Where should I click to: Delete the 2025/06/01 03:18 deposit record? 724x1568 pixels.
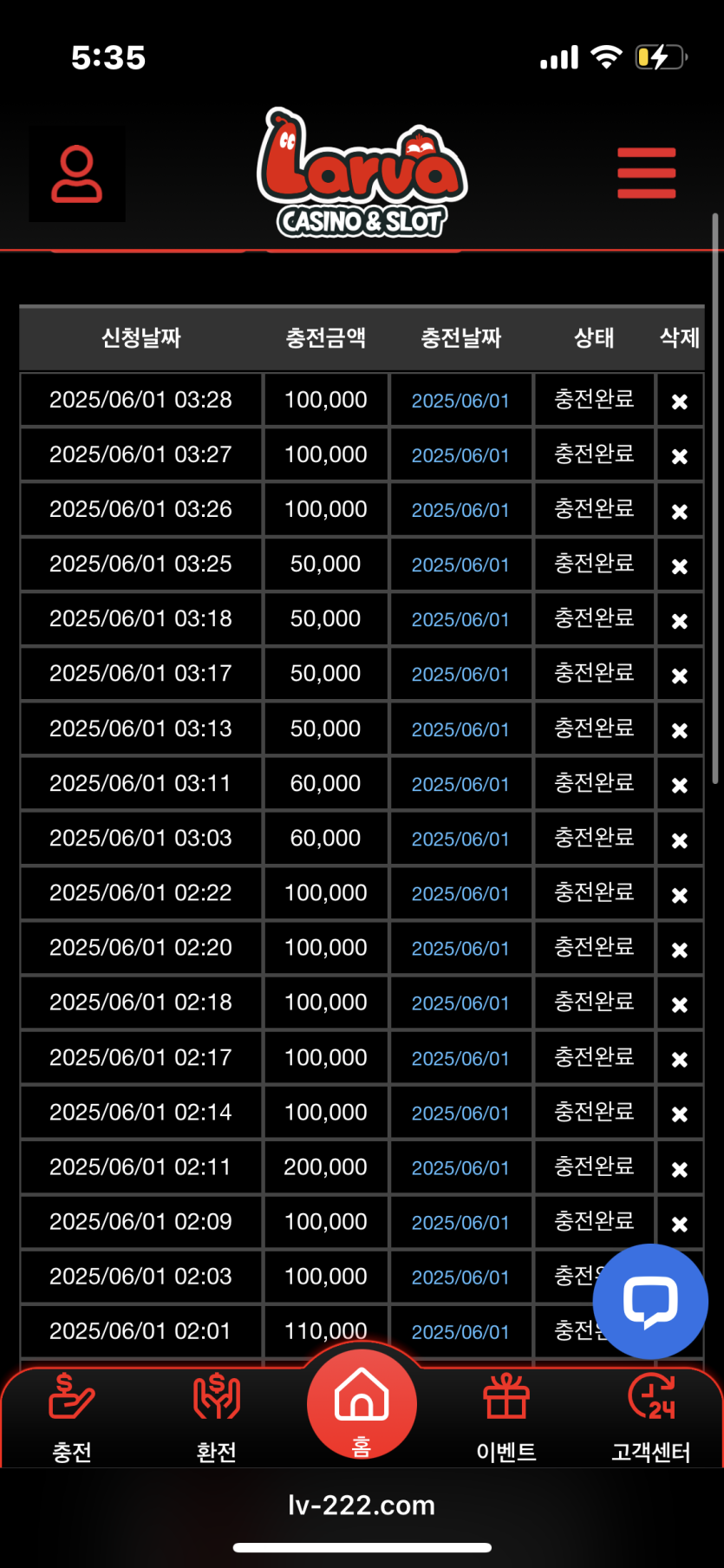click(680, 620)
